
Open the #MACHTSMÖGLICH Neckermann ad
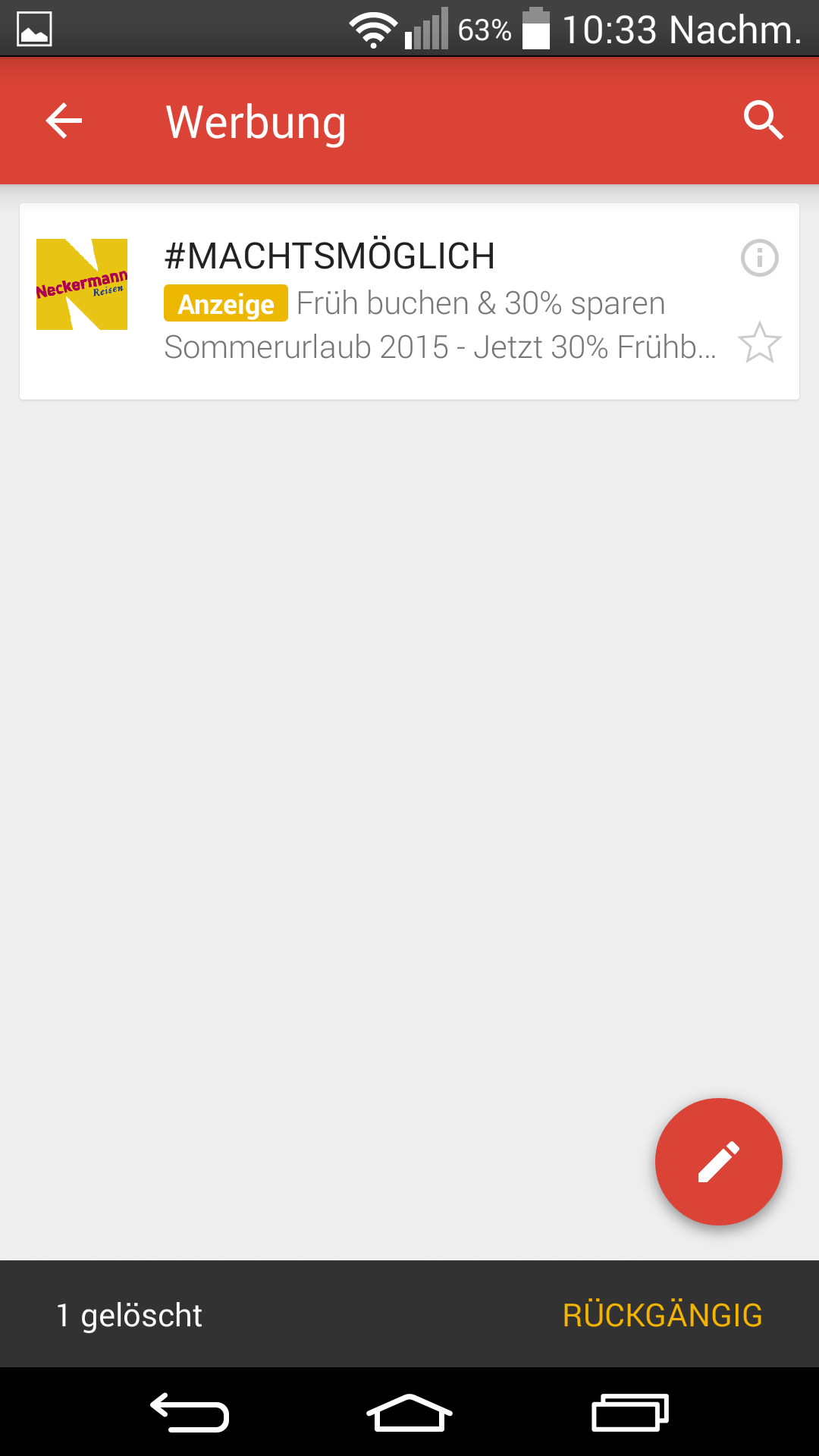click(x=409, y=301)
